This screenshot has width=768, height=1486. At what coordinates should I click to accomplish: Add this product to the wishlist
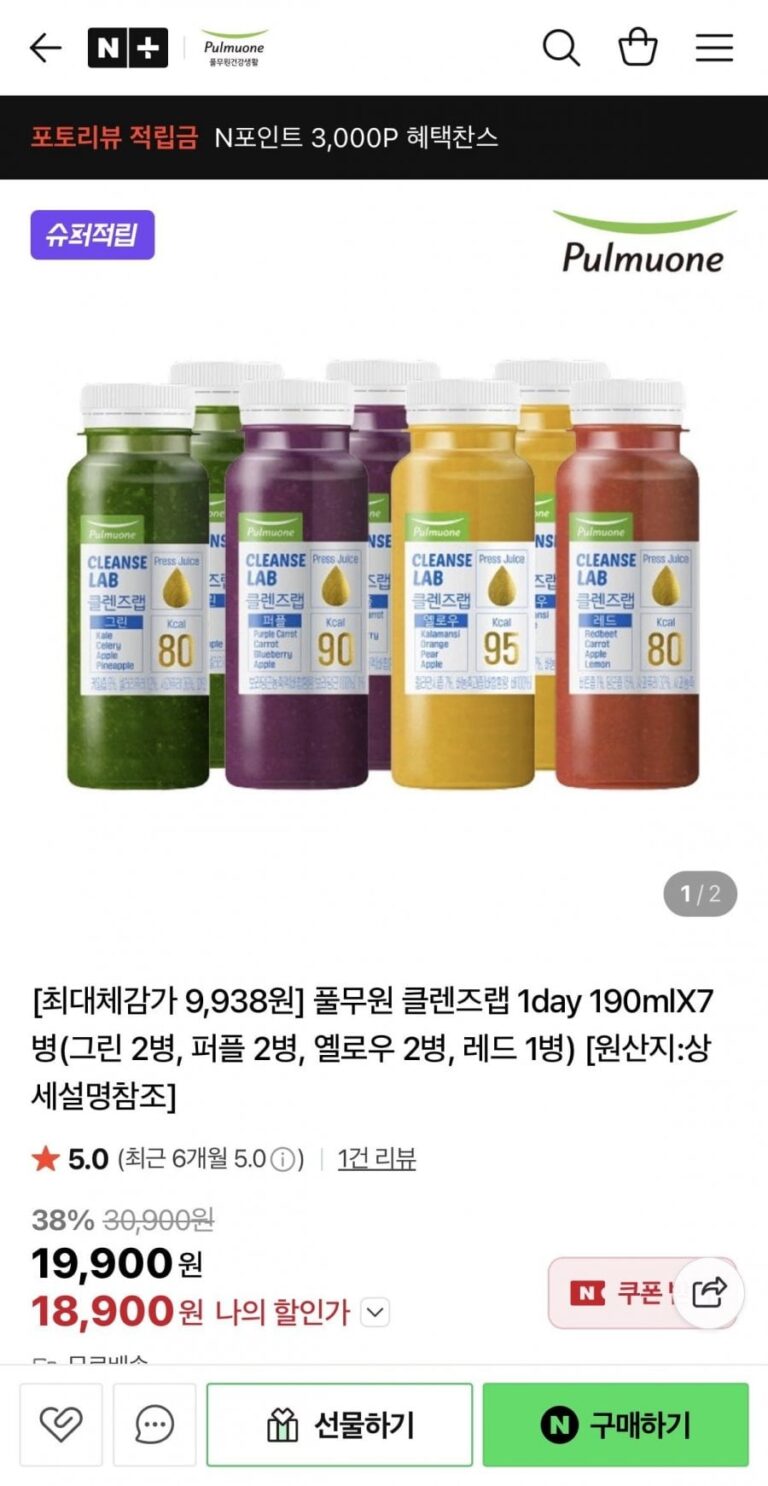60,1424
